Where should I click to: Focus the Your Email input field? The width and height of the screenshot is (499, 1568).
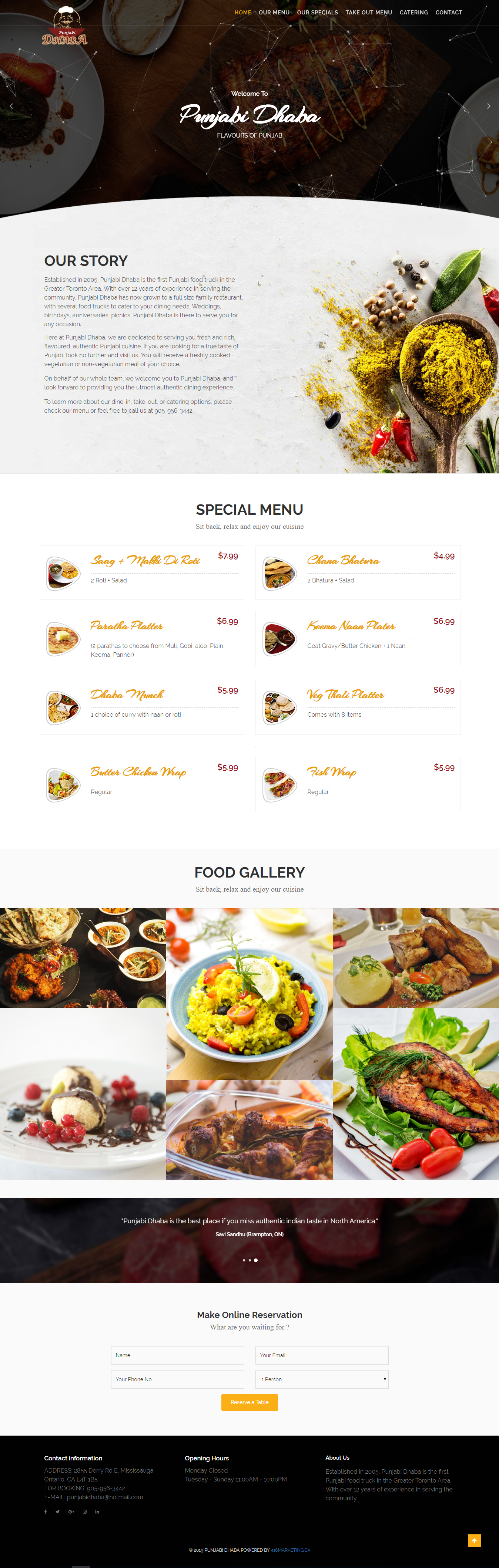(321, 1355)
